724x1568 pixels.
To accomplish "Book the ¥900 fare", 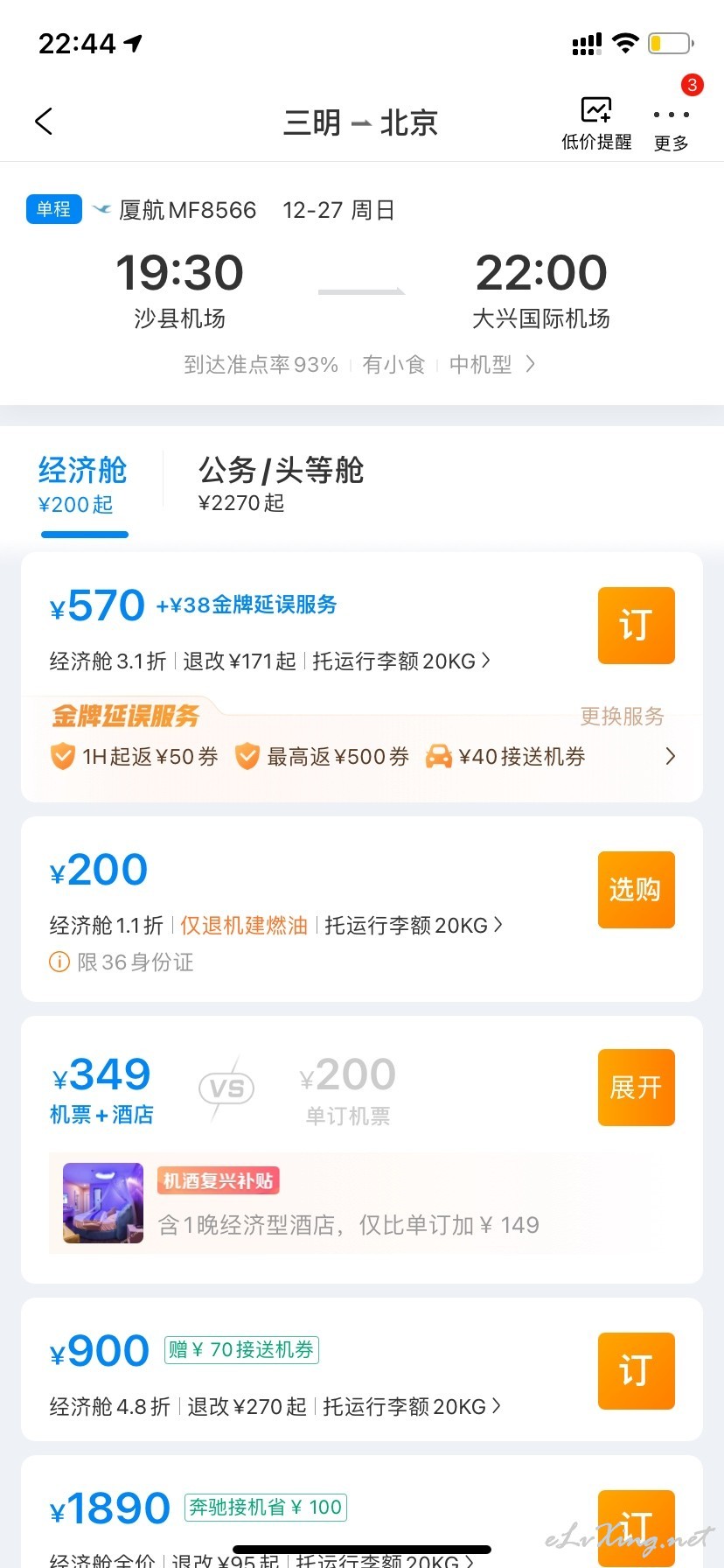I will click(x=637, y=1371).
